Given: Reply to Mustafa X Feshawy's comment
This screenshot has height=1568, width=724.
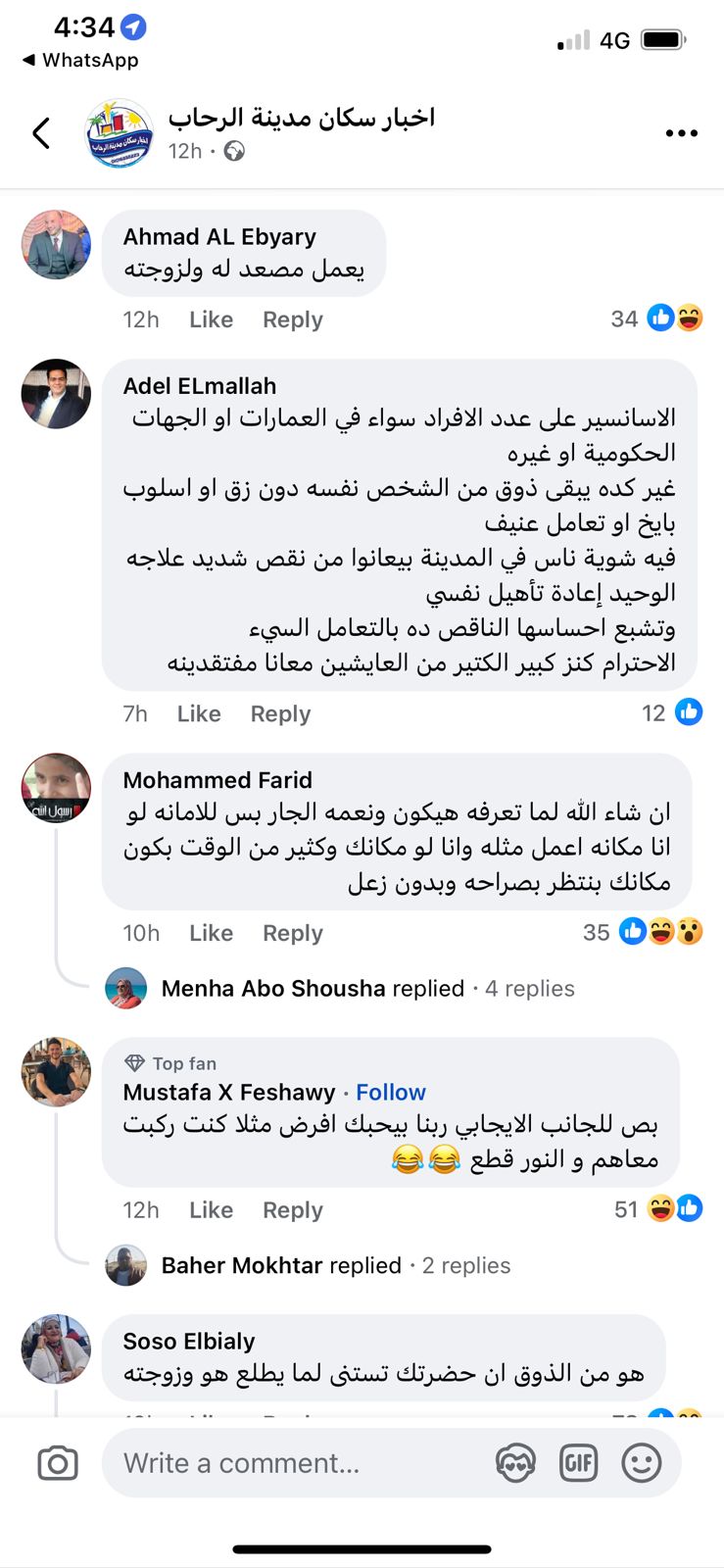Looking at the screenshot, I should click(x=292, y=1210).
